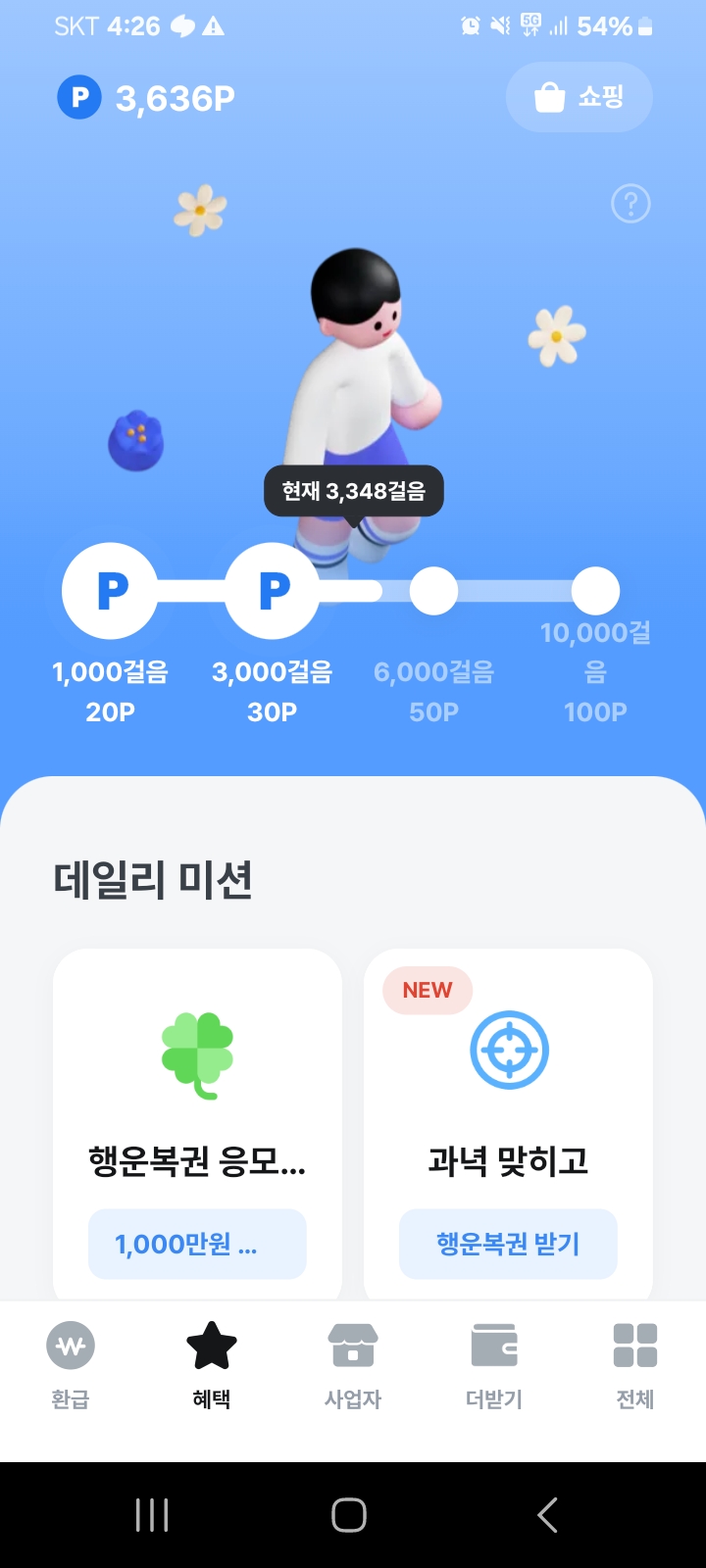Open recent apps from the navigation bar

152,1515
